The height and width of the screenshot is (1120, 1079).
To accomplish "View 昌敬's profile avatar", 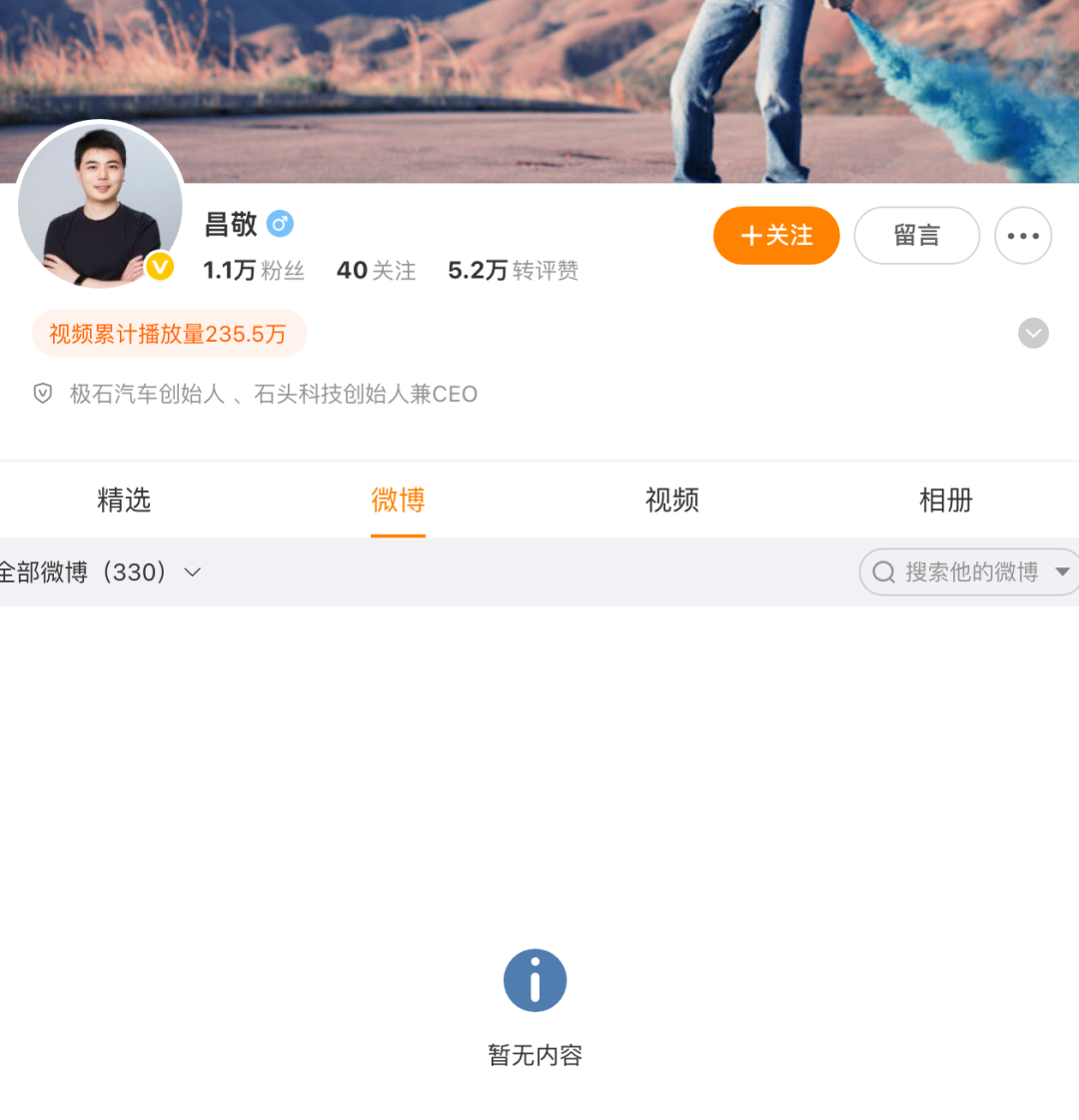I will pyautogui.click(x=100, y=205).
